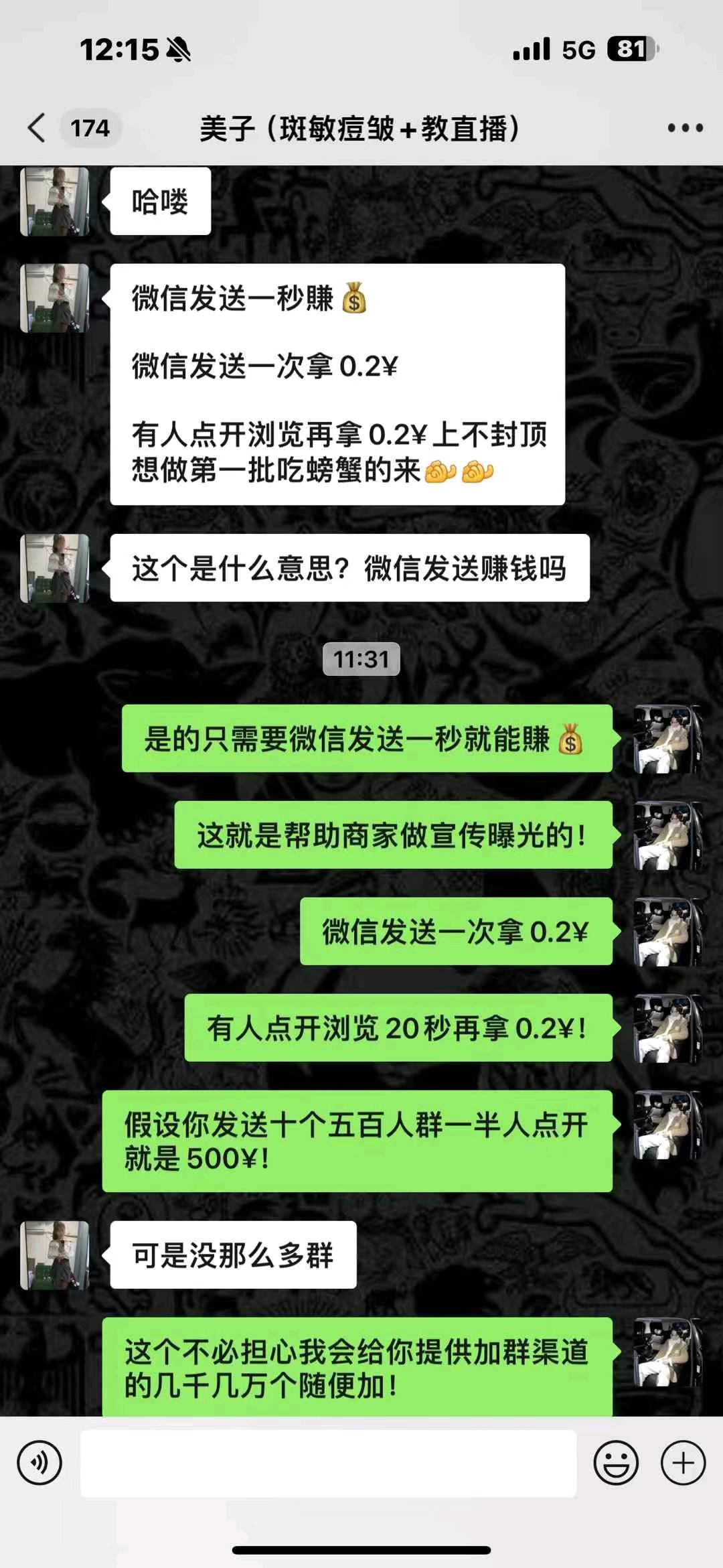The width and height of the screenshot is (723, 1568).
Task: Go back to the chat list
Action: tap(38, 128)
